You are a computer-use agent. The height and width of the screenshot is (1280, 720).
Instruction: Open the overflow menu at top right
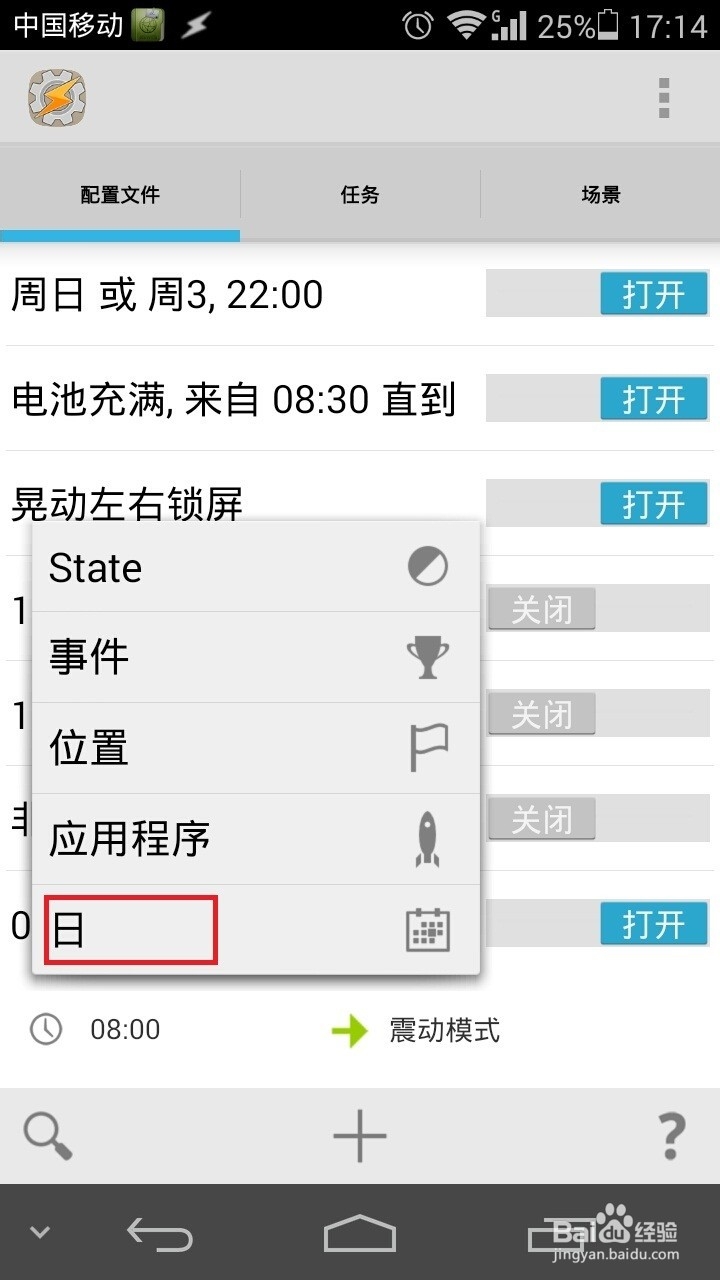[663, 97]
